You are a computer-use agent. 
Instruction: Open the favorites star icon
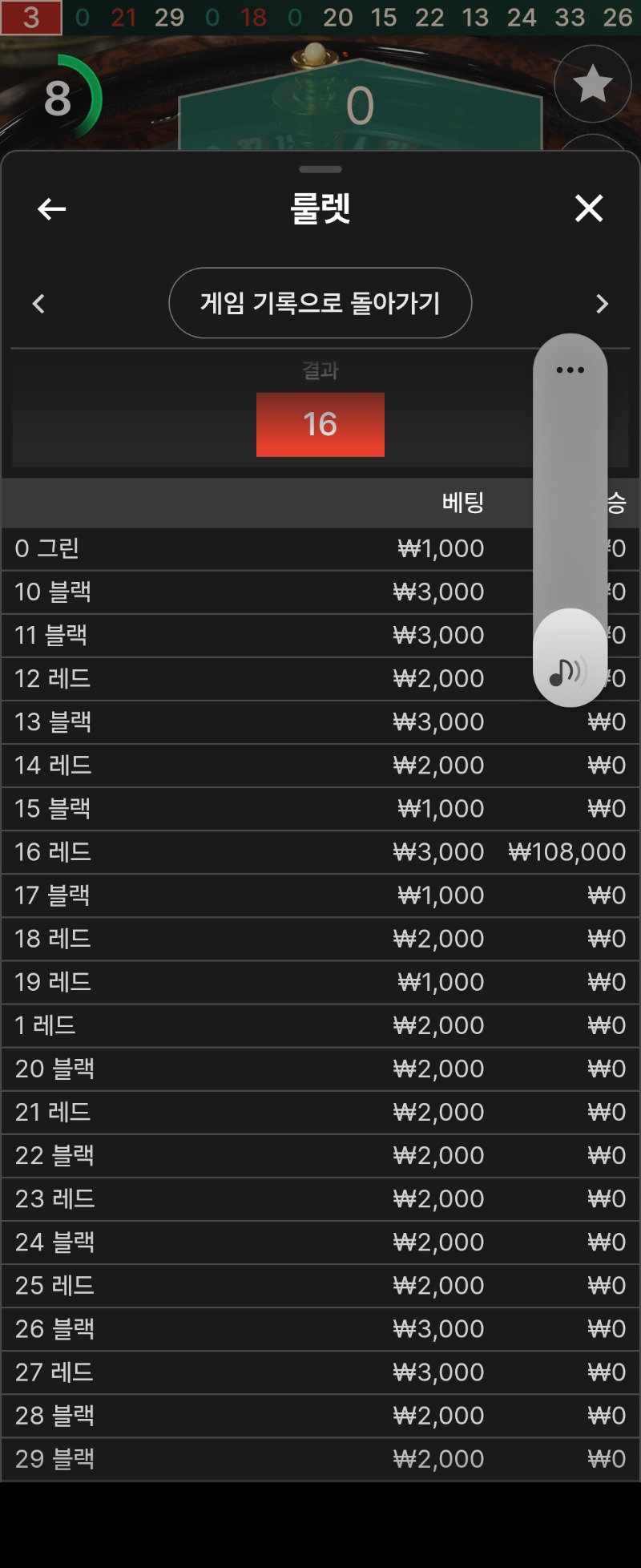click(593, 83)
